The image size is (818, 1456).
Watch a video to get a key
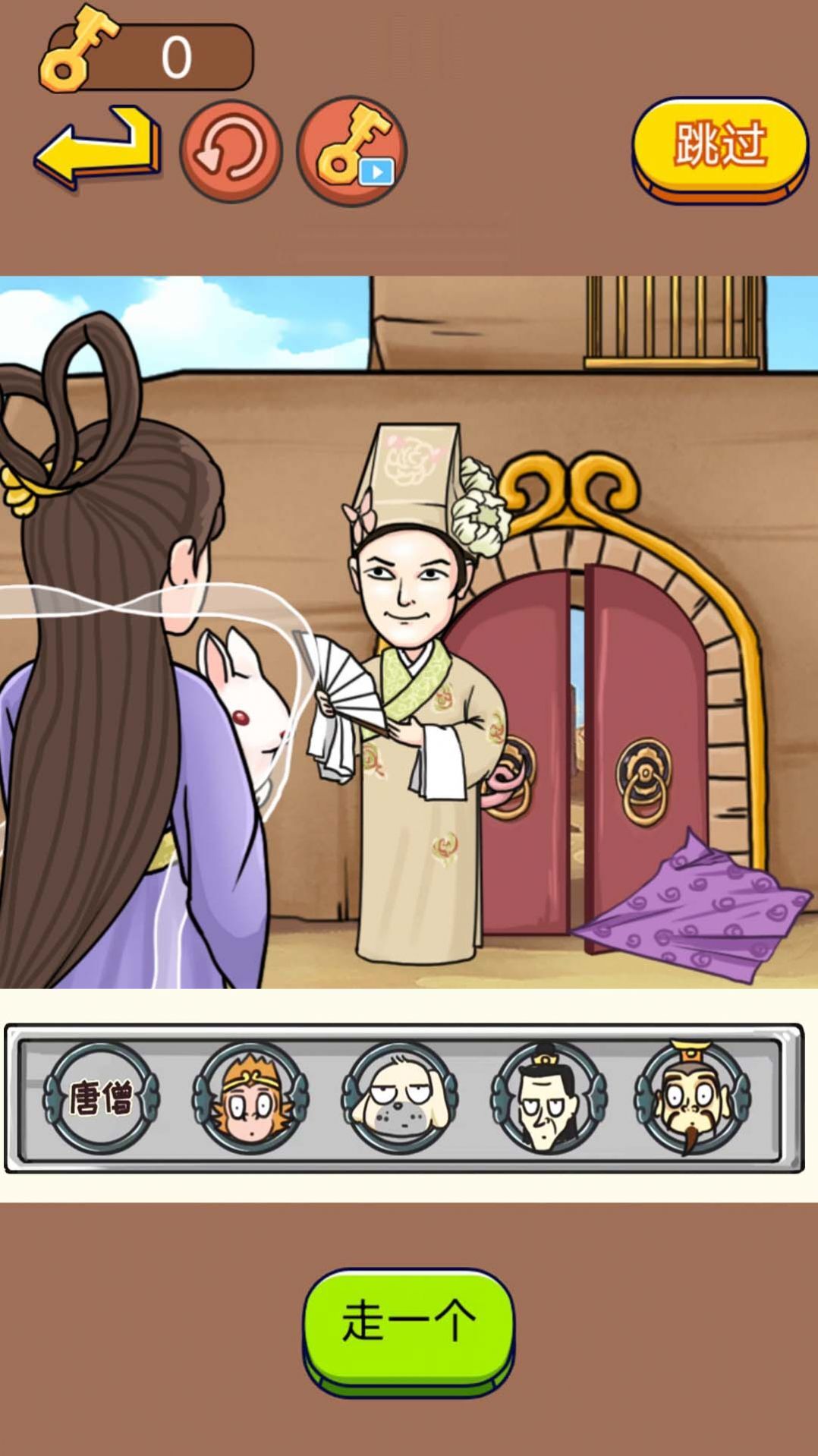coord(351,151)
